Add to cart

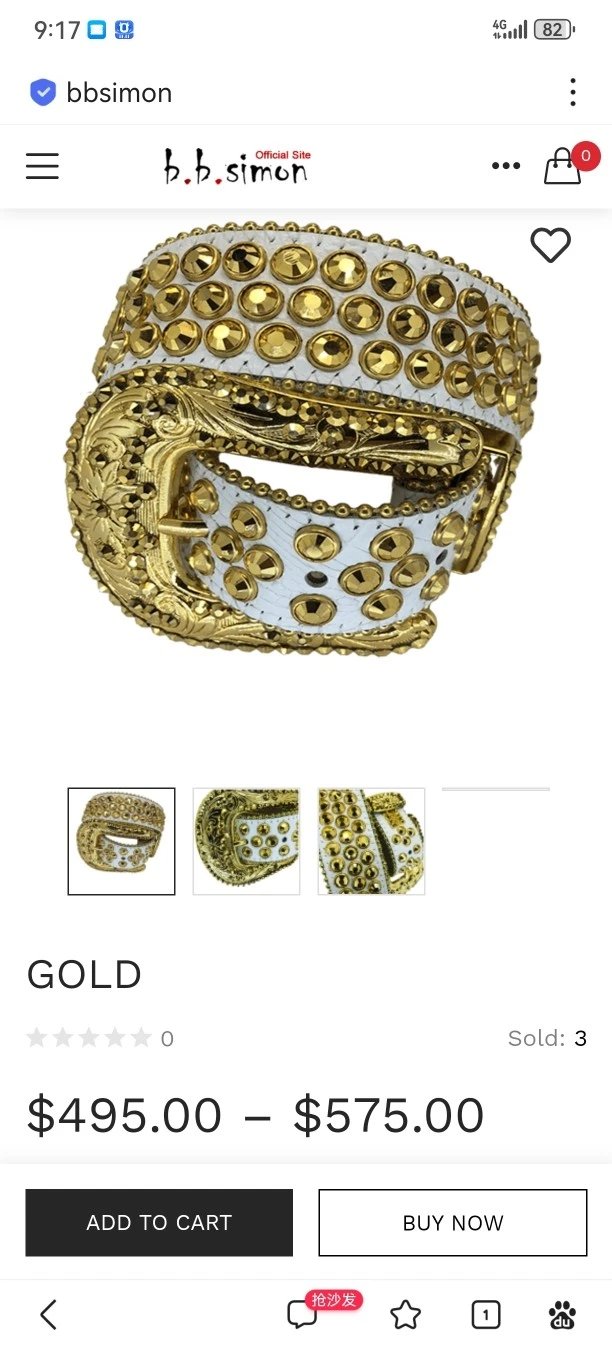click(x=159, y=1222)
